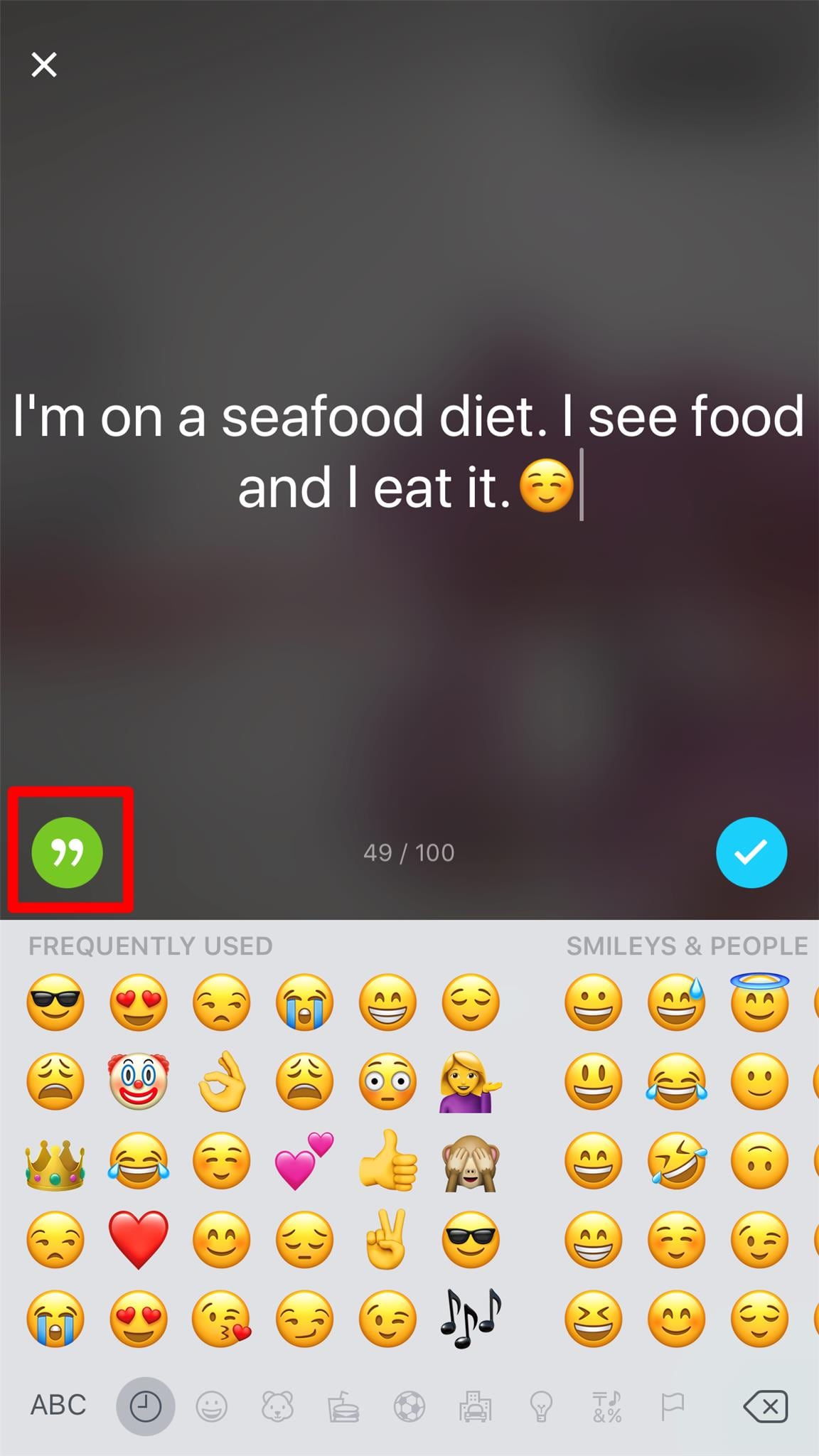Toggle the green quote text style
The image size is (819, 1456).
pyautogui.click(x=68, y=853)
